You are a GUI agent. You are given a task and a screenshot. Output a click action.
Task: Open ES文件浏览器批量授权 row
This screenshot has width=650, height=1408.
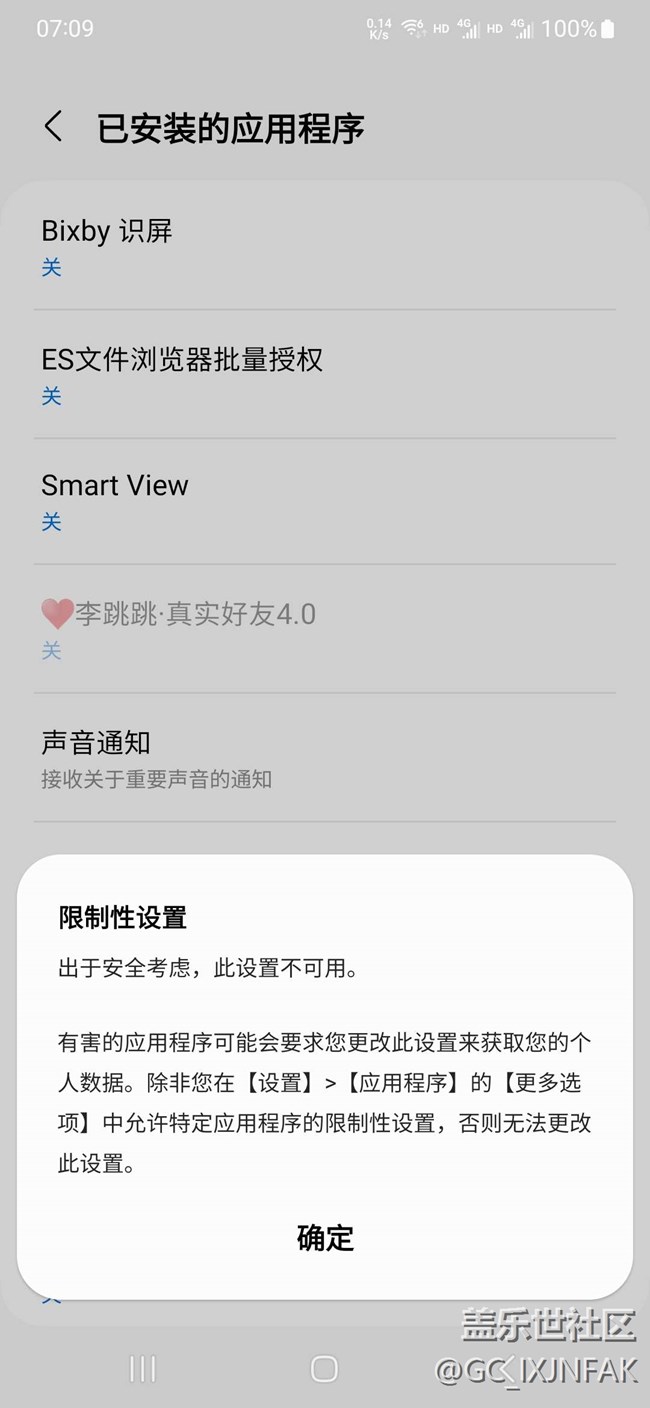coord(324,374)
